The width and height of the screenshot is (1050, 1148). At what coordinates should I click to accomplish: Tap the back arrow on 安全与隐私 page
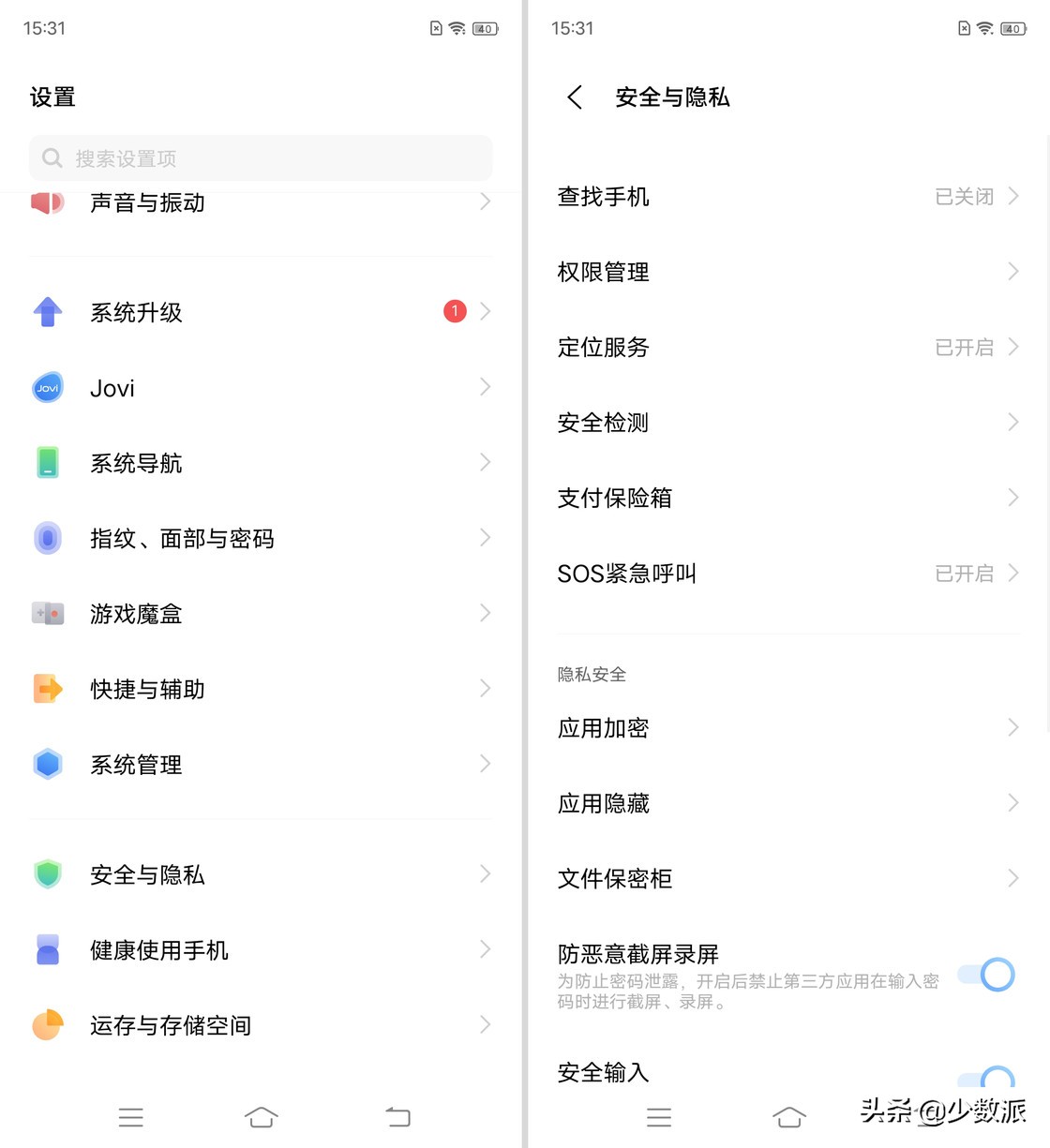[574, 97]
